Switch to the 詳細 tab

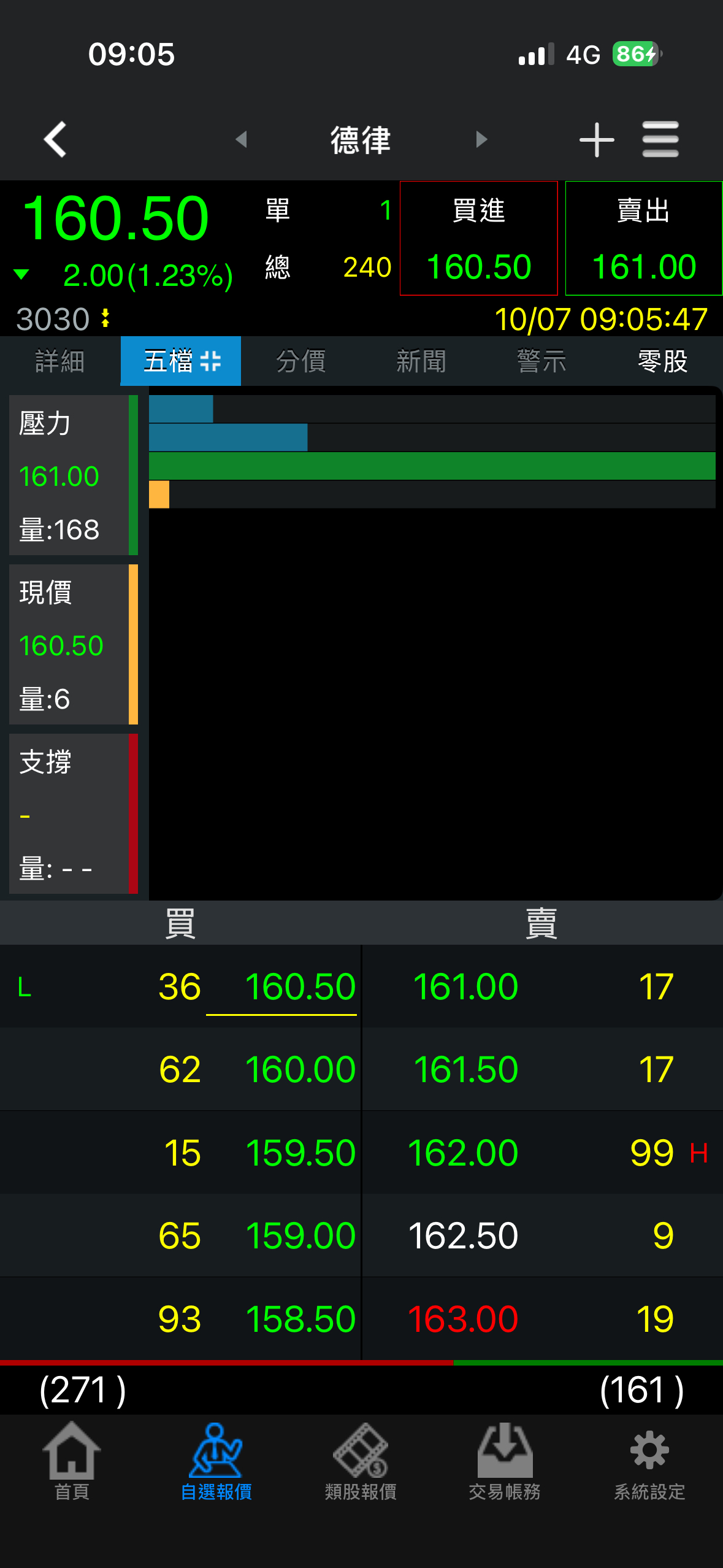coord(60,361)
